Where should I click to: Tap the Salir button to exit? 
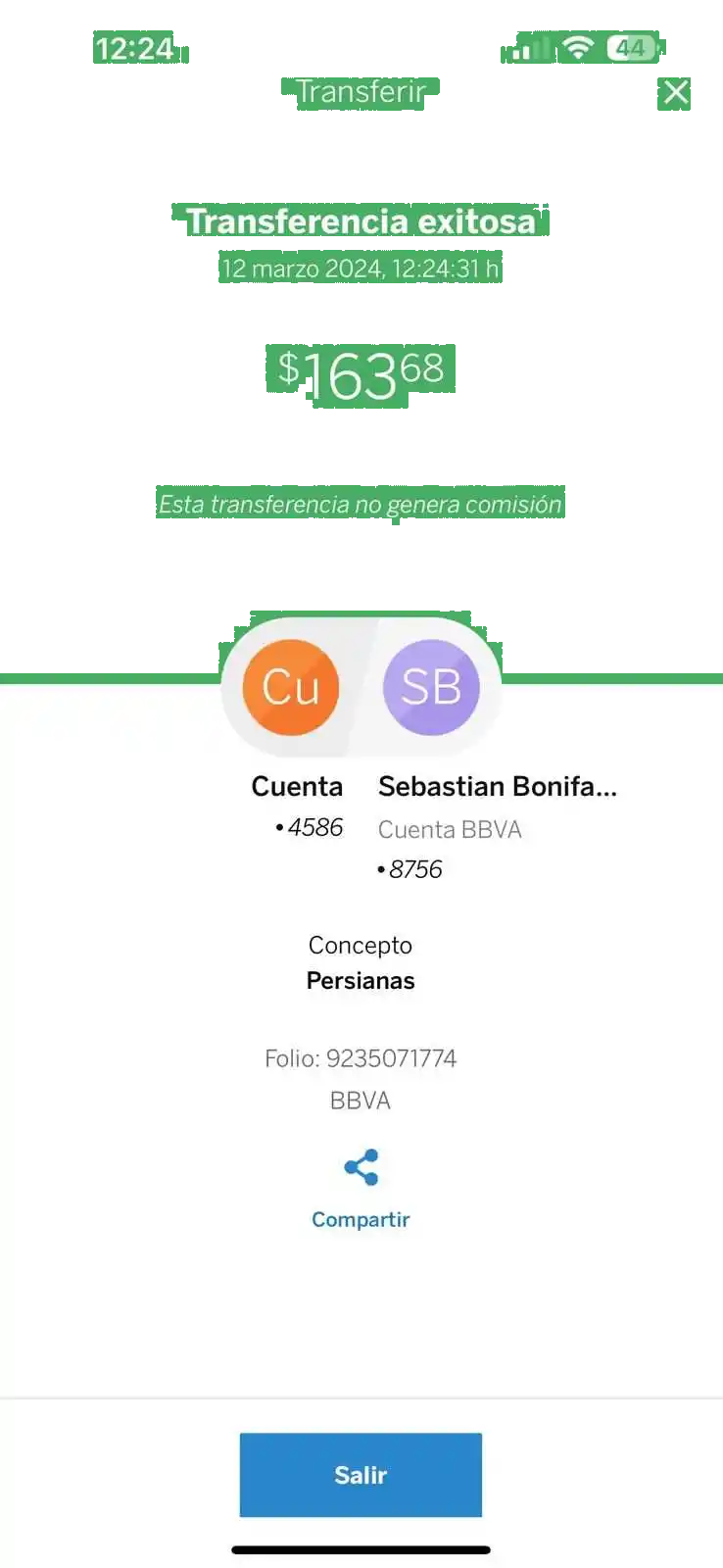click(x=361, y=1475)
